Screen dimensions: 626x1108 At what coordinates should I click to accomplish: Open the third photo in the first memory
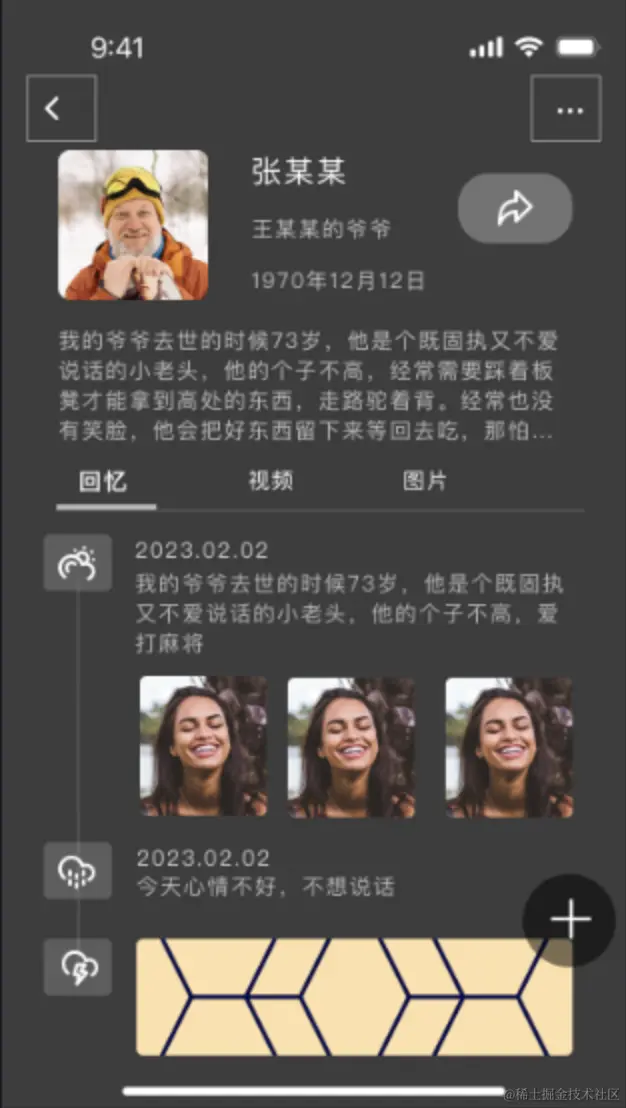pyautogui.click(x=508, y=746)
